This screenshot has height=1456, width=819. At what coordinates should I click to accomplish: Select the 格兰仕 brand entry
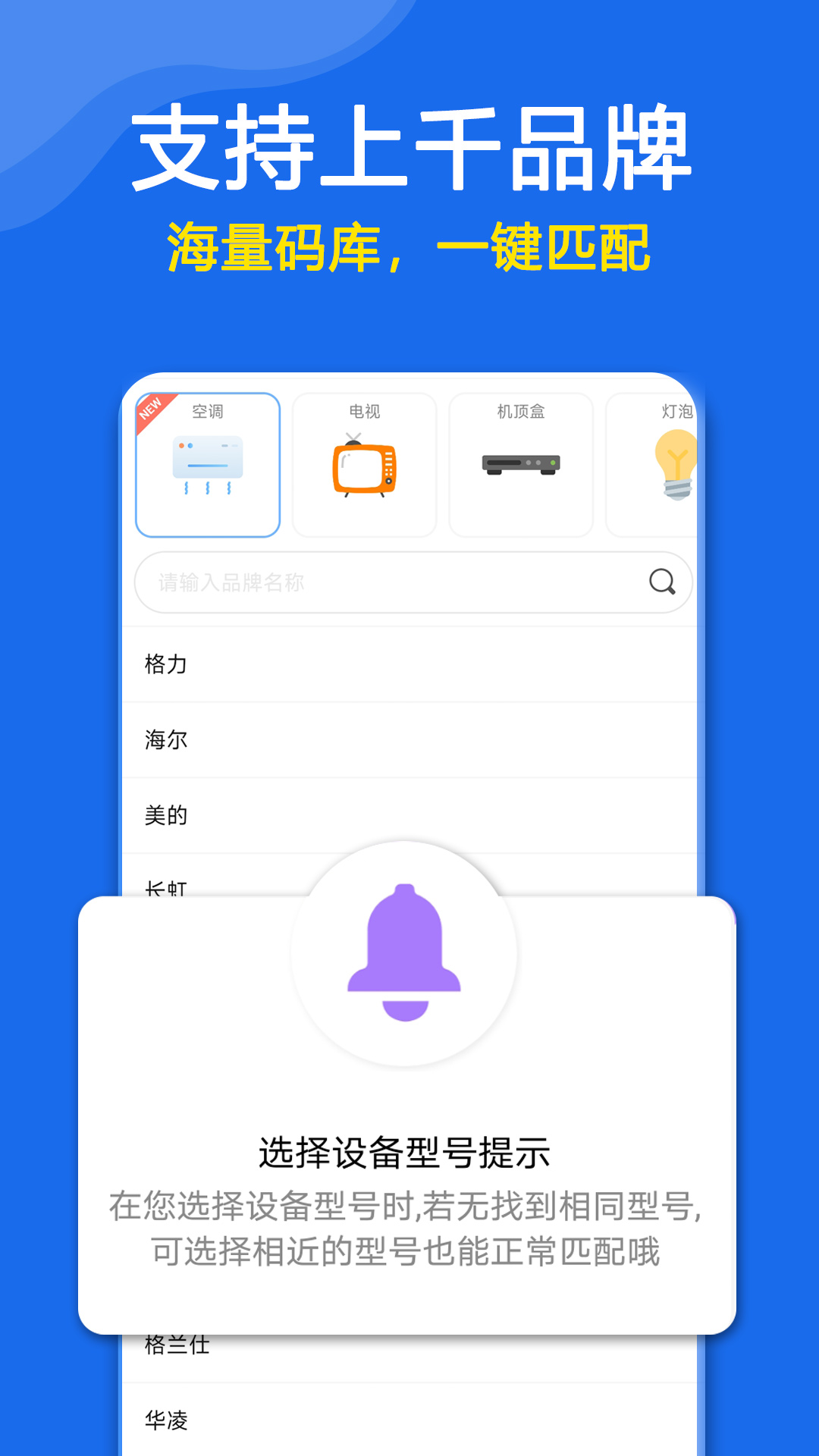coord(175,1345)
